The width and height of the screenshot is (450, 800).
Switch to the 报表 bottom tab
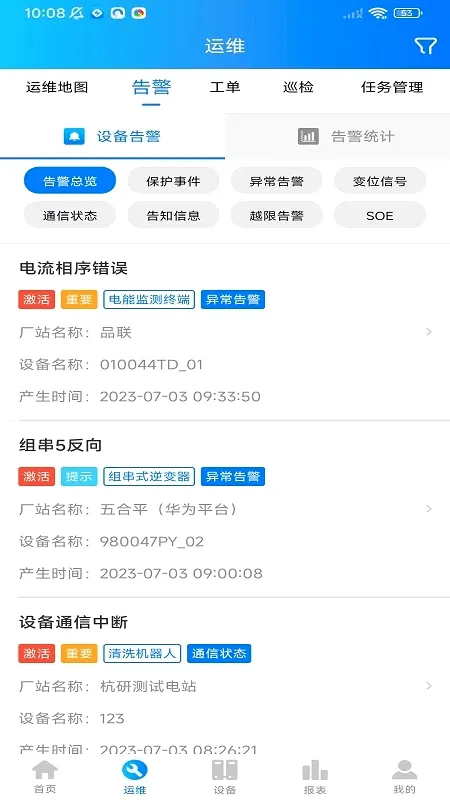pos(315,778)
